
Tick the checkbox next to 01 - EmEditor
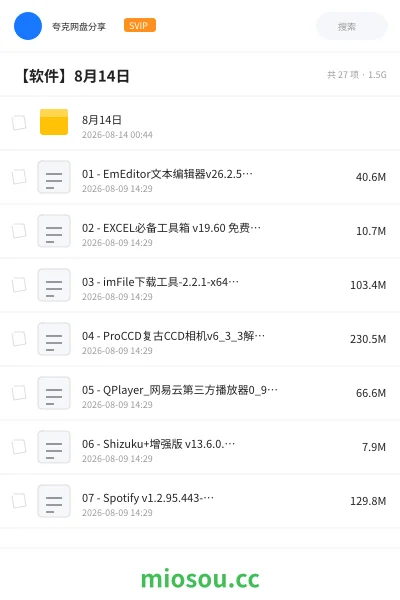(19, 177)
